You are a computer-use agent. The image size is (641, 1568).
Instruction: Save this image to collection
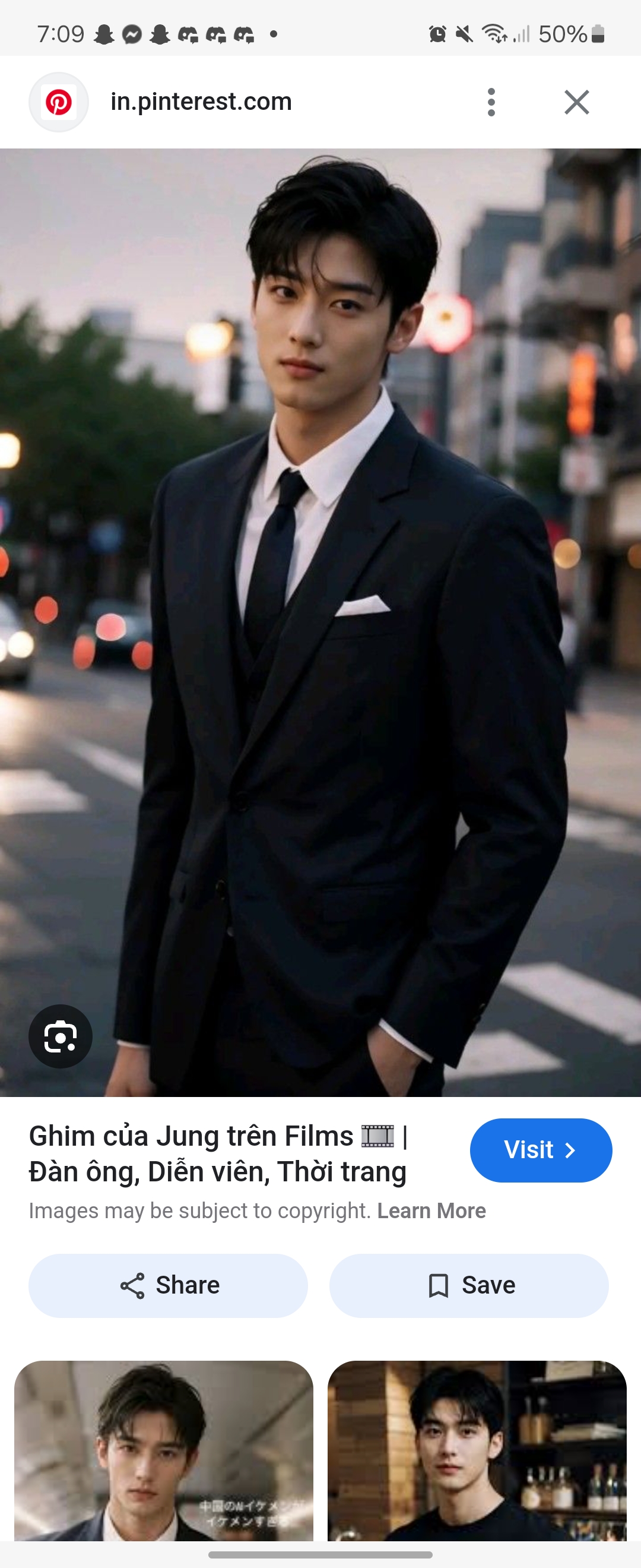[x=468, y=1285]
